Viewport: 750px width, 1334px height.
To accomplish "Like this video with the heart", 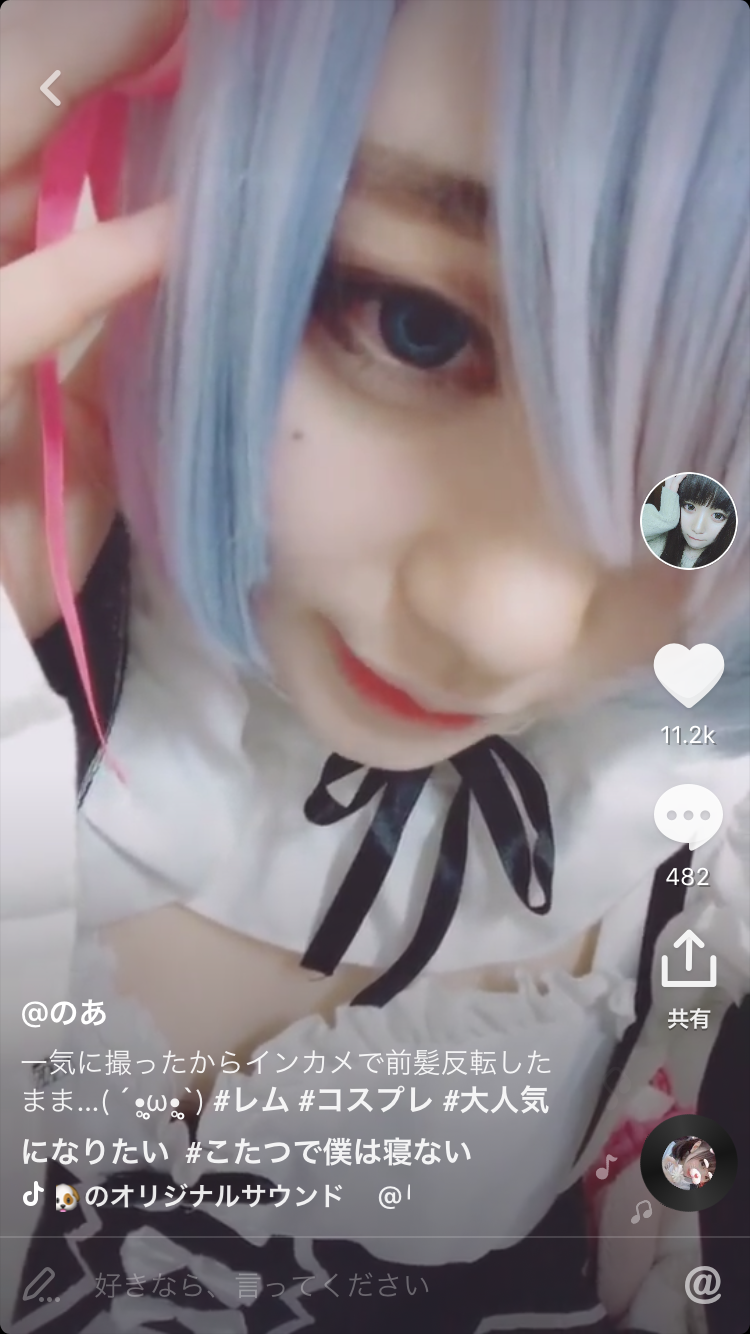I will [x=688, y=676].
